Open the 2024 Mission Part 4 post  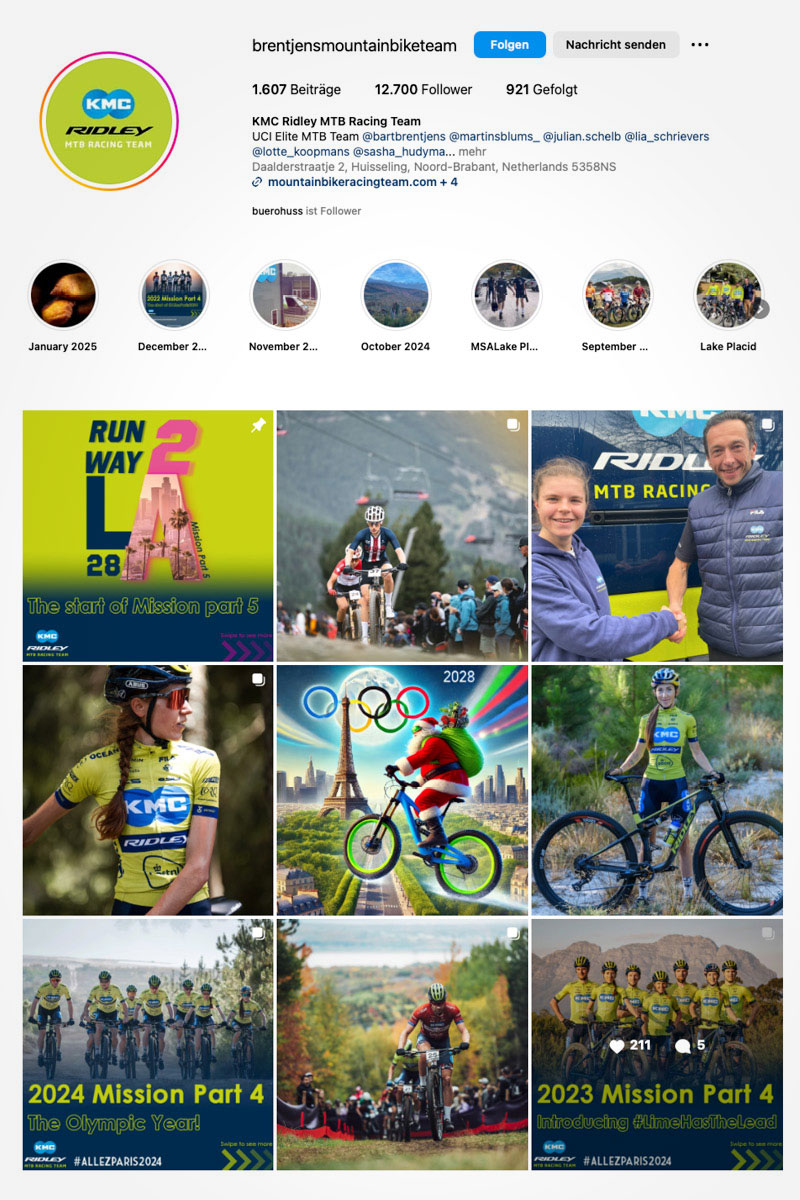(148, 1045)
